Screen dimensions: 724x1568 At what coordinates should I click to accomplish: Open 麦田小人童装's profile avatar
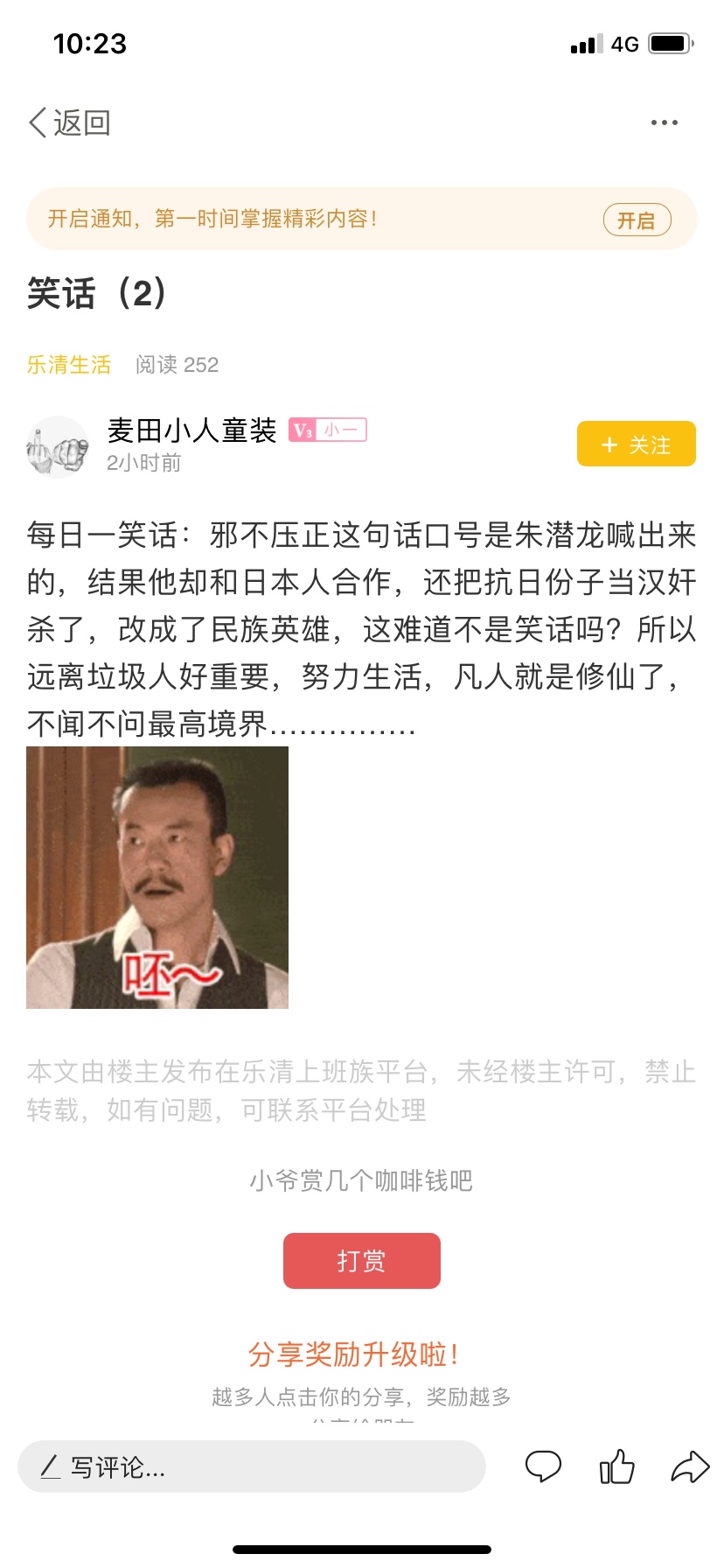(x=58, y=446)
